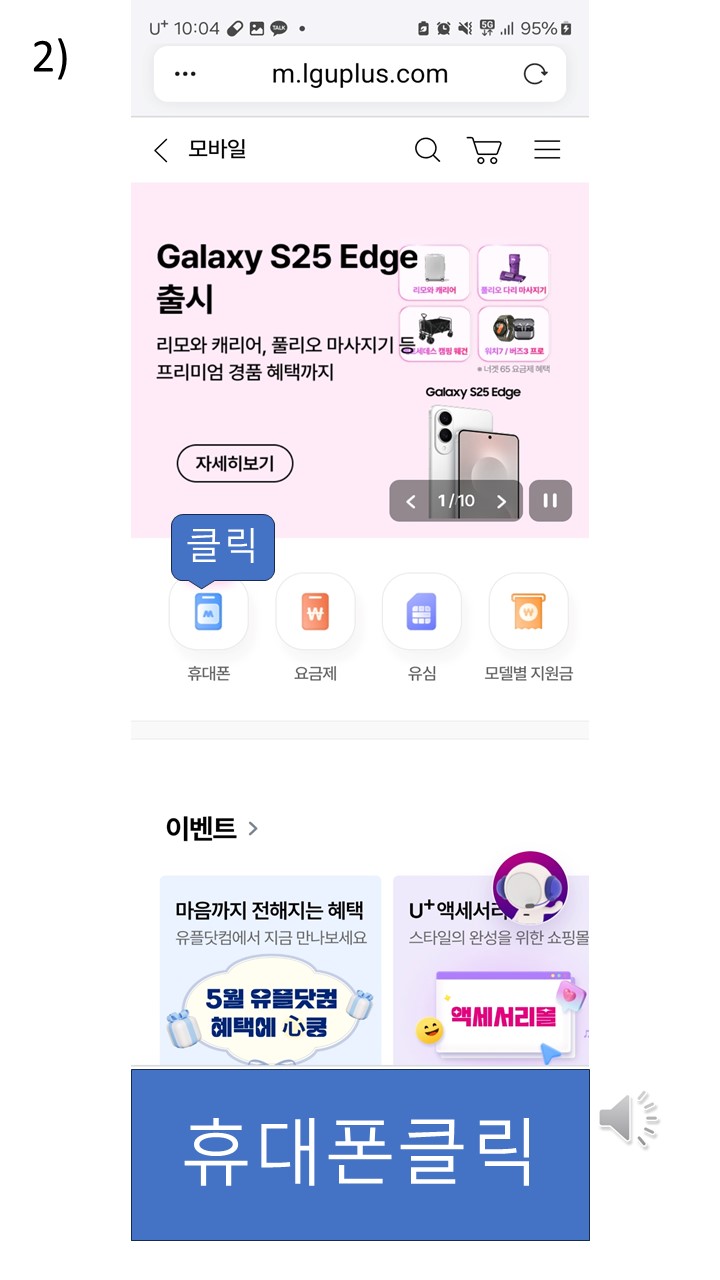Reload the page
The width and height of the screenshot is (720, 1280).
[x=536, y=74]
